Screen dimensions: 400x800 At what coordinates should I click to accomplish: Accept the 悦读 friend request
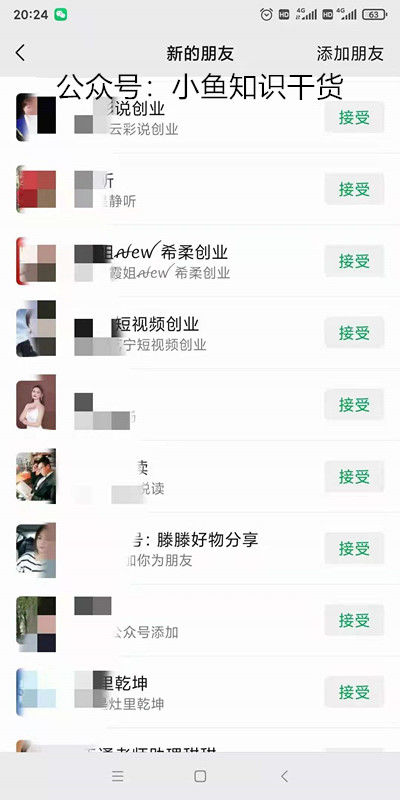354,477
